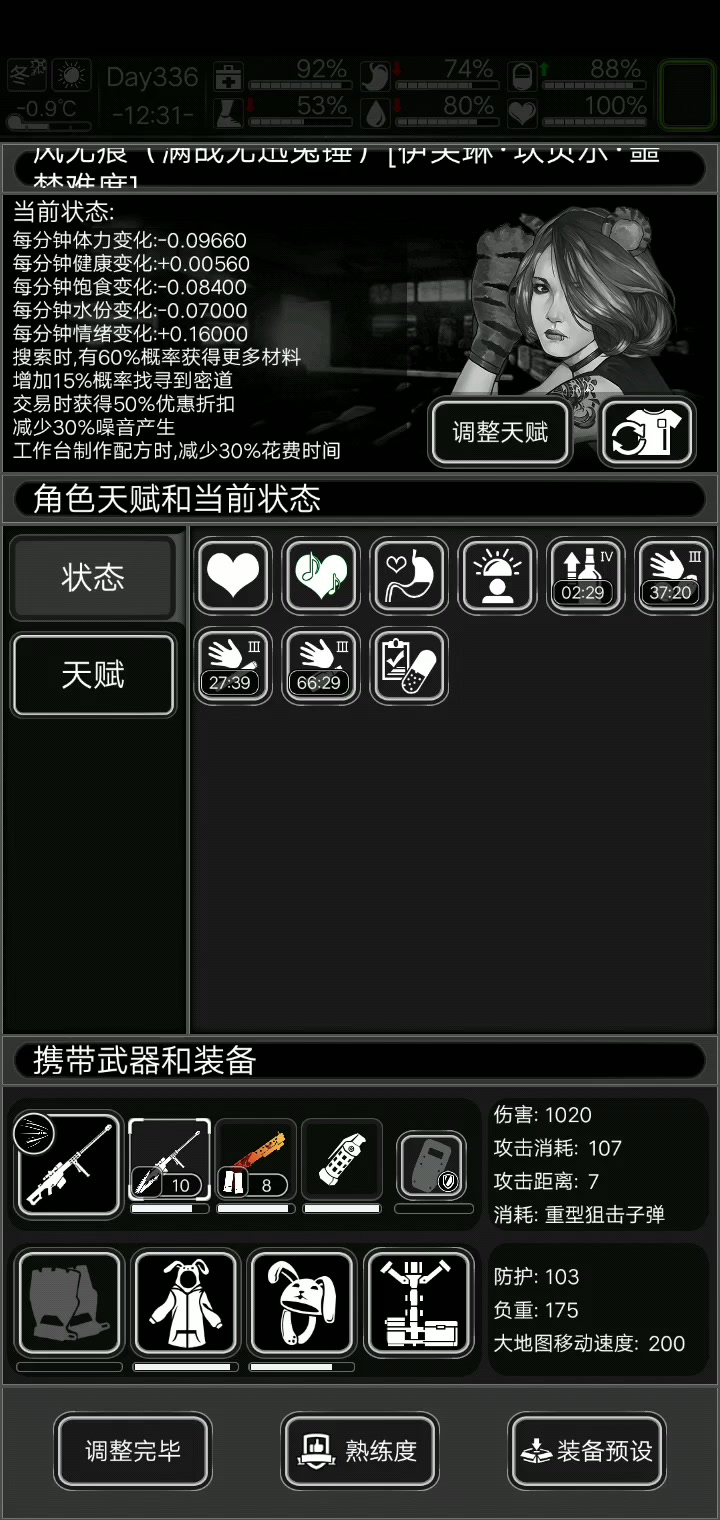The image size is (720, 1520).
Task: Open the outfit change shirt icon
Action: (x=648, y=433)
